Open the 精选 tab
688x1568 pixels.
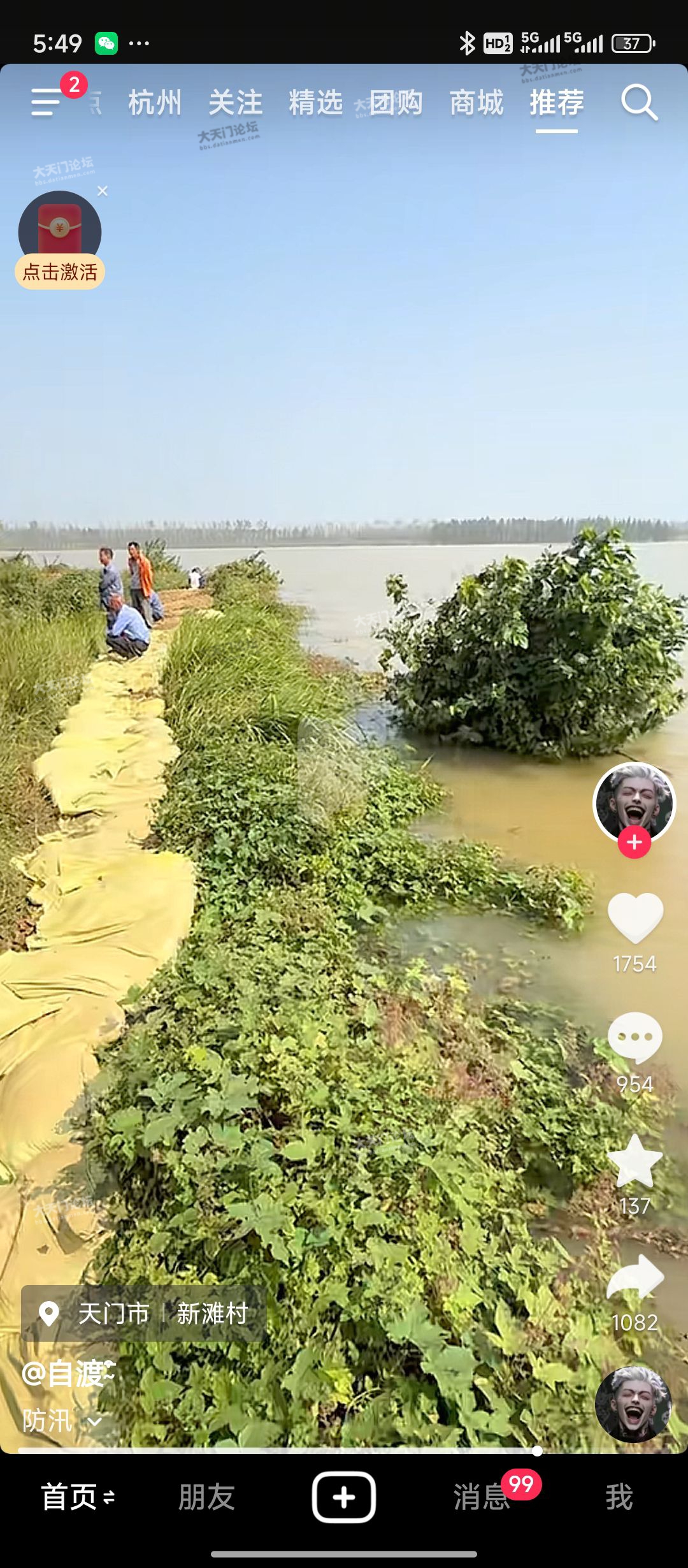tap(315, 103)
